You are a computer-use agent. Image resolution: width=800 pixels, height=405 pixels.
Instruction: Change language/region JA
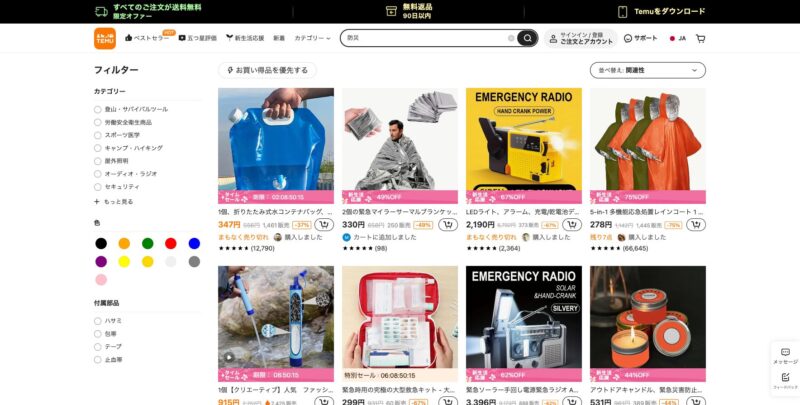tap(677, 38)
